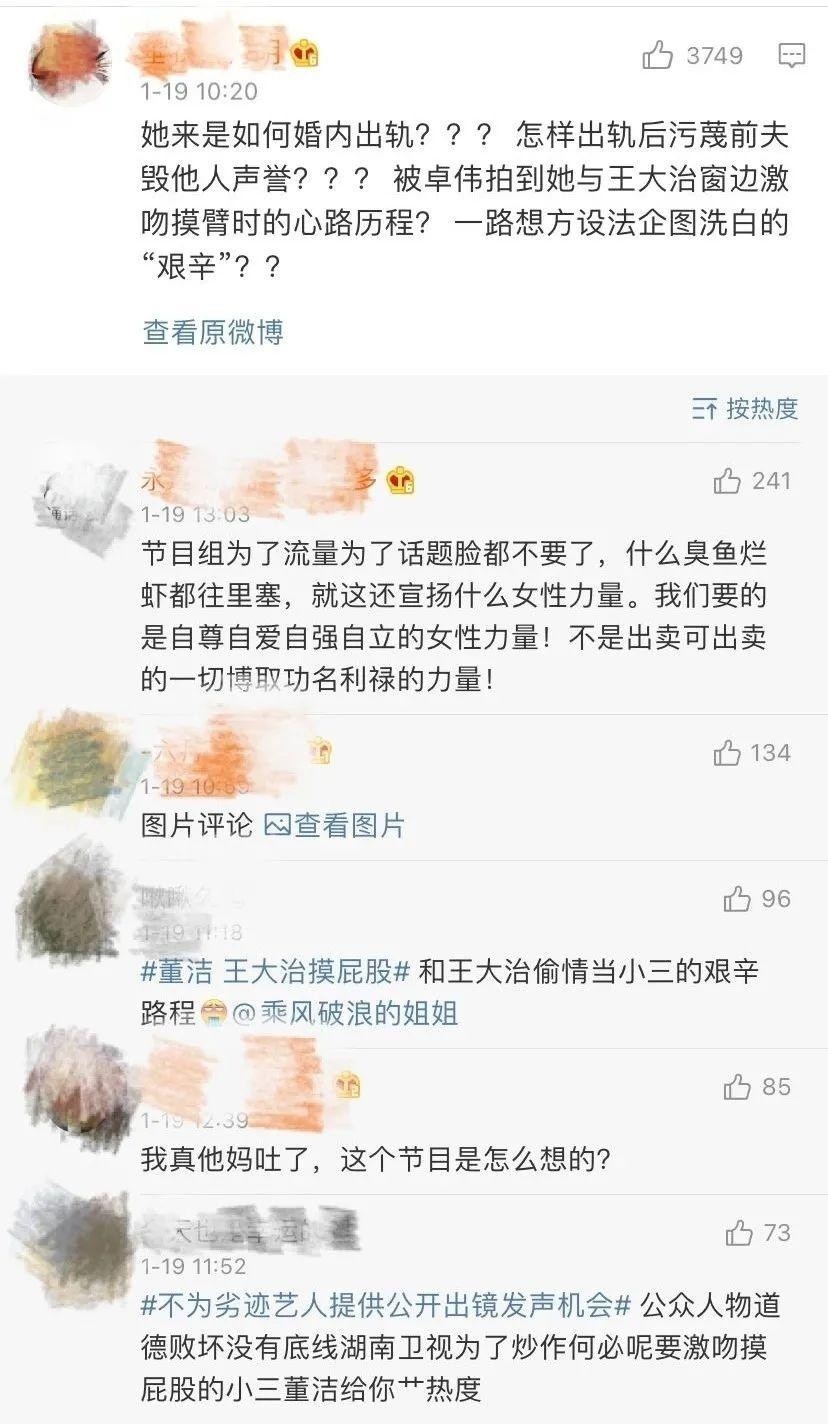The image size is (828, 1424).
Task: Open hashtag #不为劣迹艺人提供公开出镜发声机会#
Action: pyautogui.click(x=387, y=1305)
